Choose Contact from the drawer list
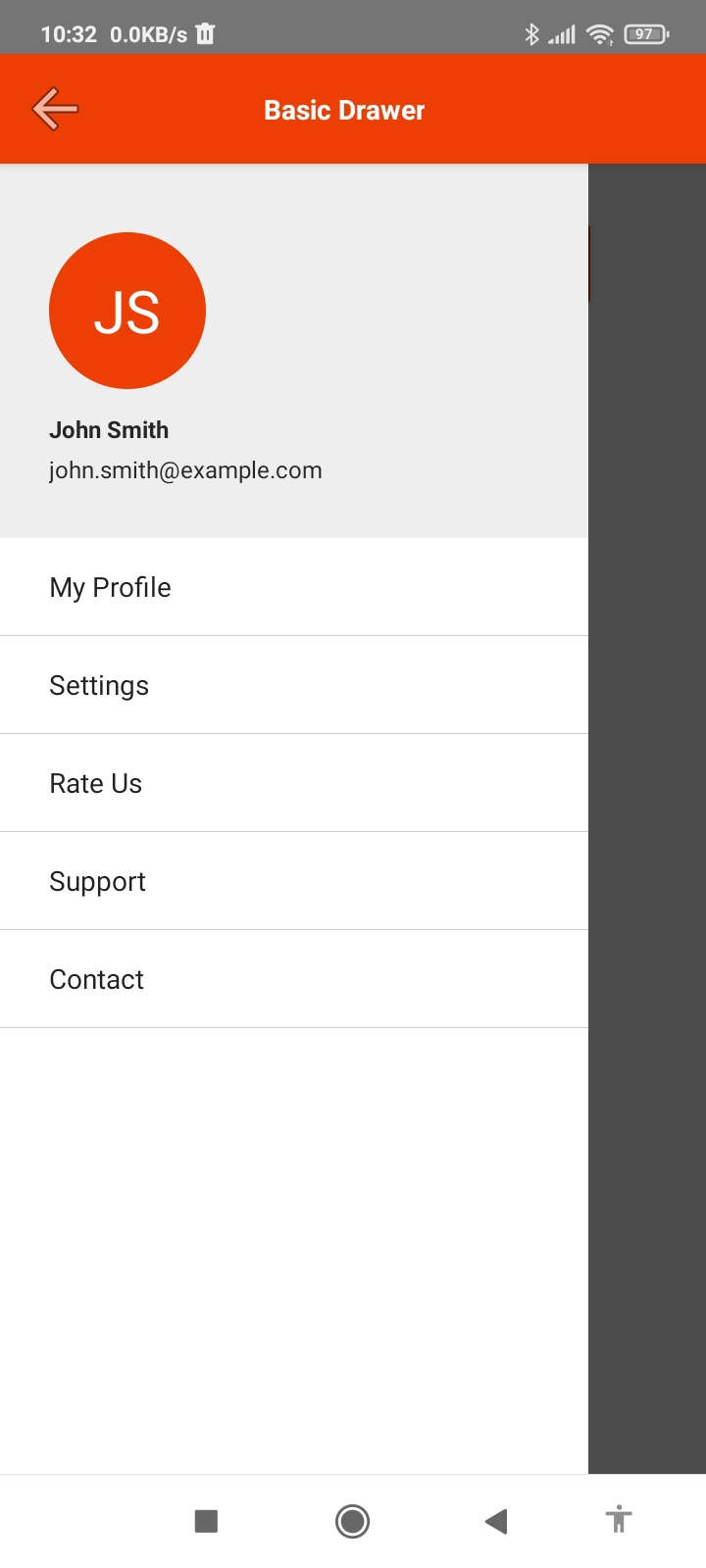 coord(294,979)
